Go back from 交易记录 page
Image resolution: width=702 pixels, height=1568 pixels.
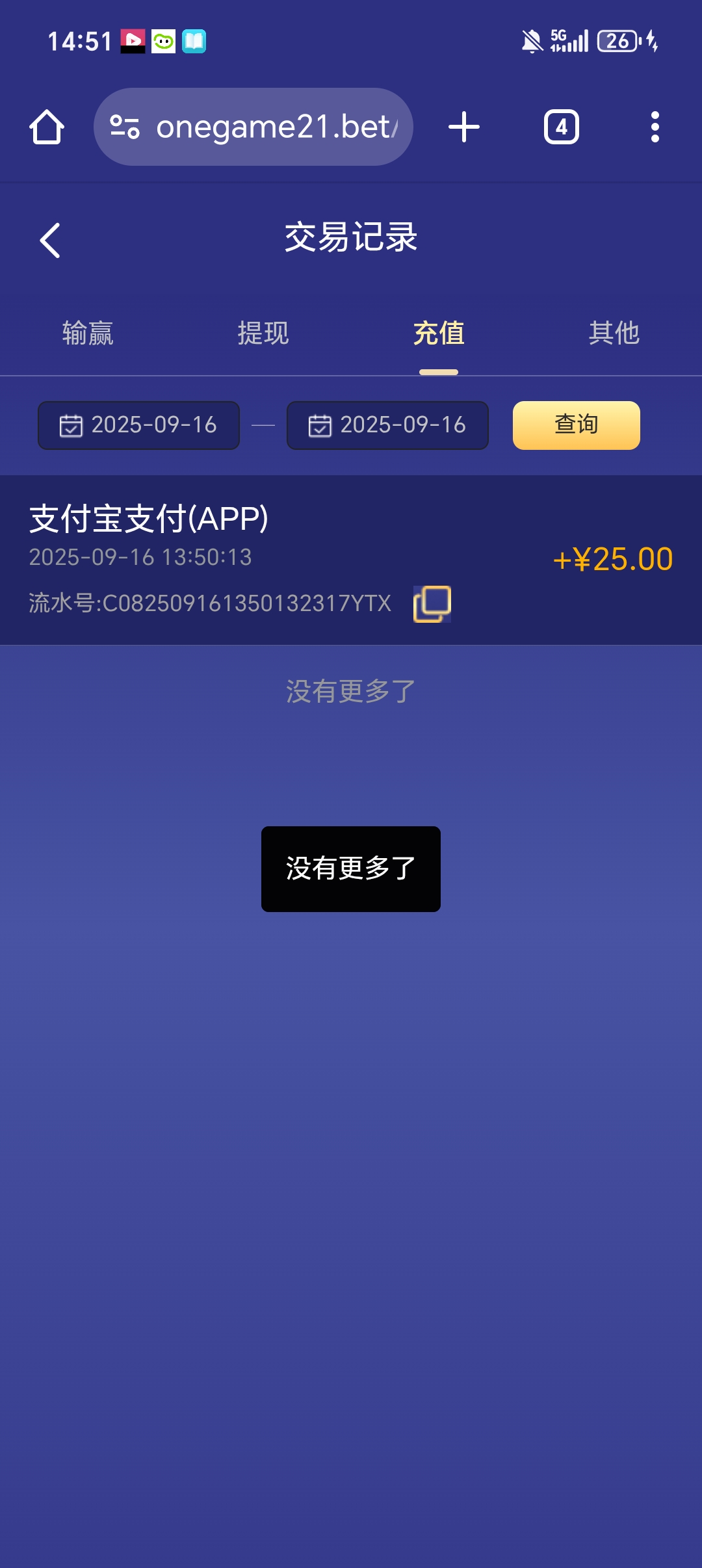coord(50,240)
